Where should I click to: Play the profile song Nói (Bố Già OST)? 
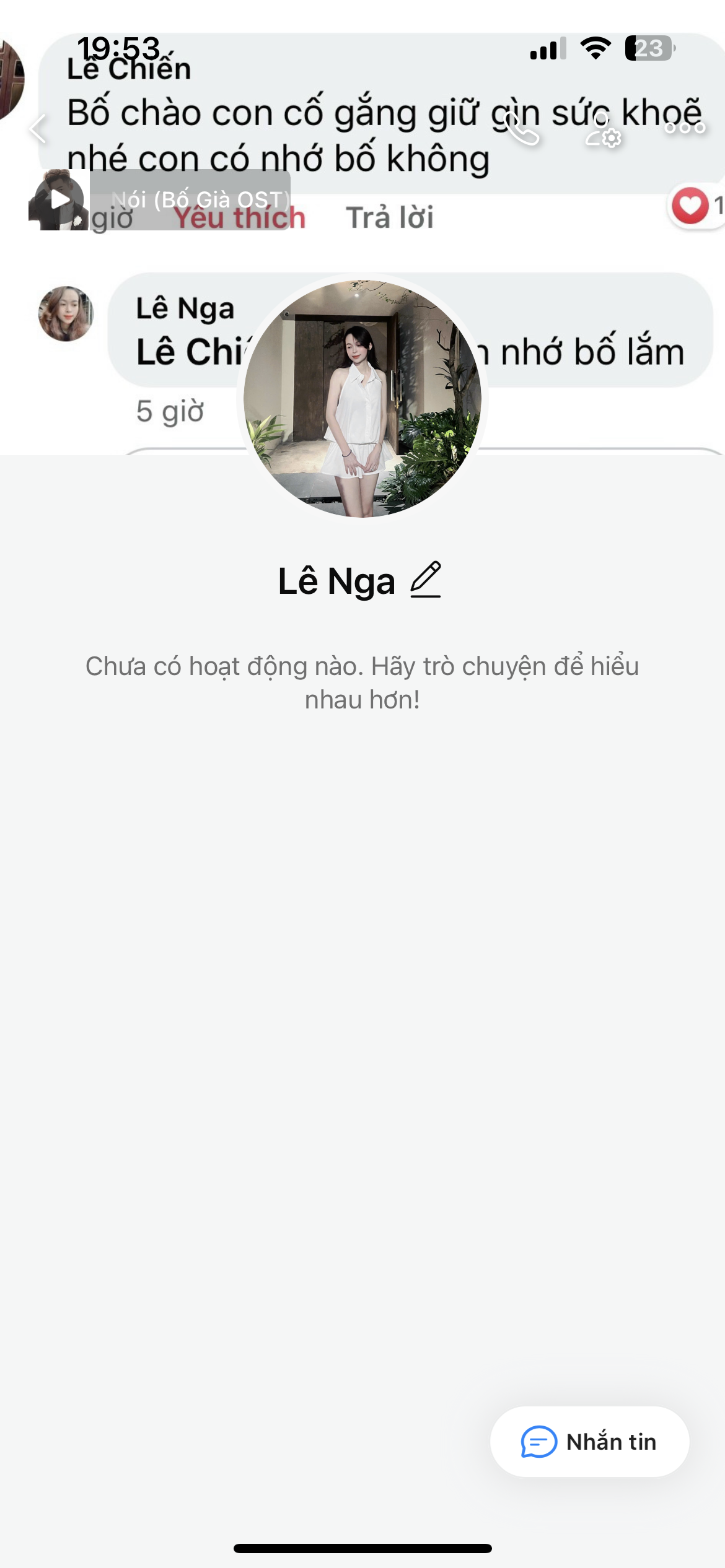[59, 199]
